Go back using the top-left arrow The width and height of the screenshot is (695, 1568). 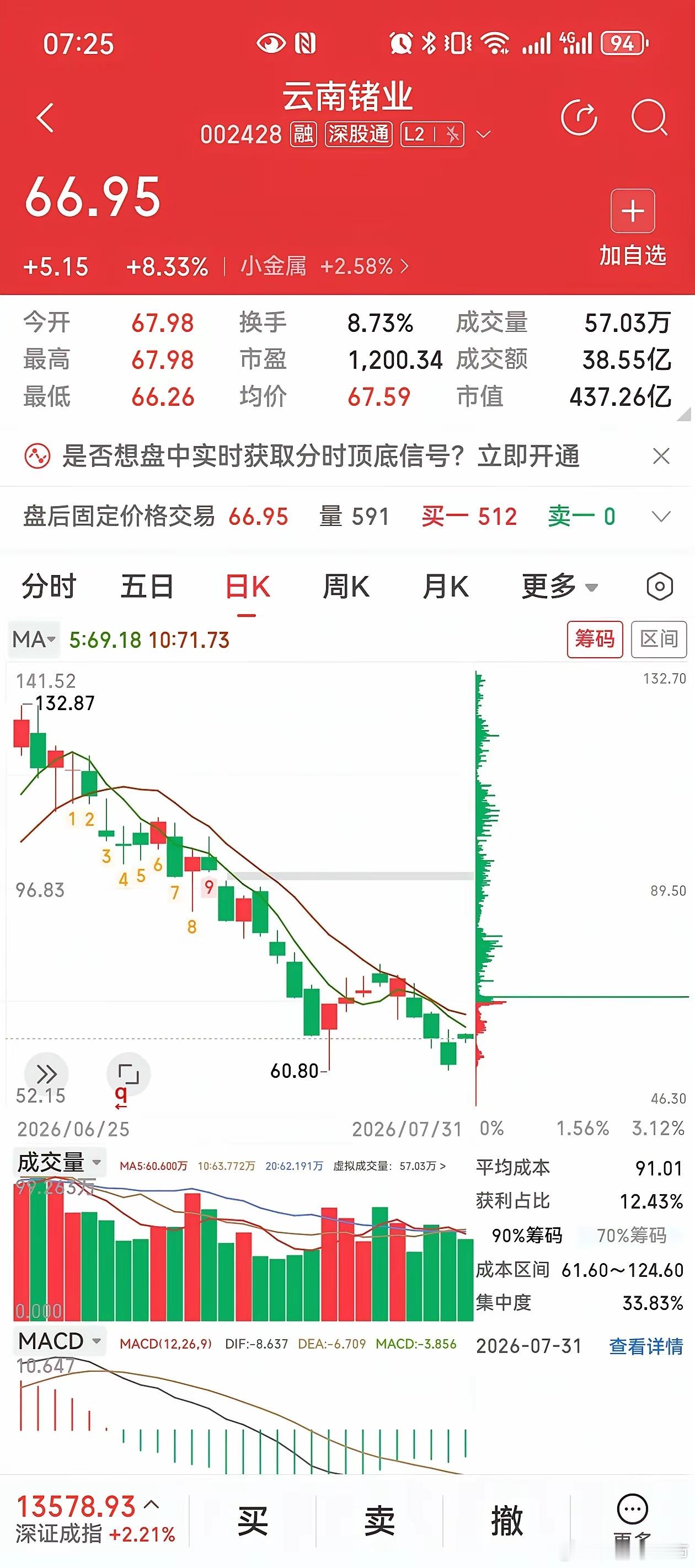(46, 117)
